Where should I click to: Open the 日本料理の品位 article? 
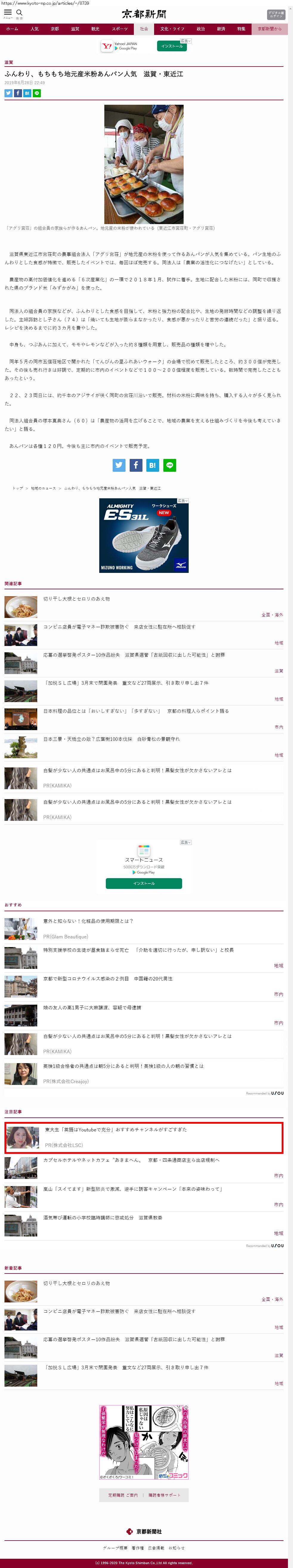coord(136,711)
